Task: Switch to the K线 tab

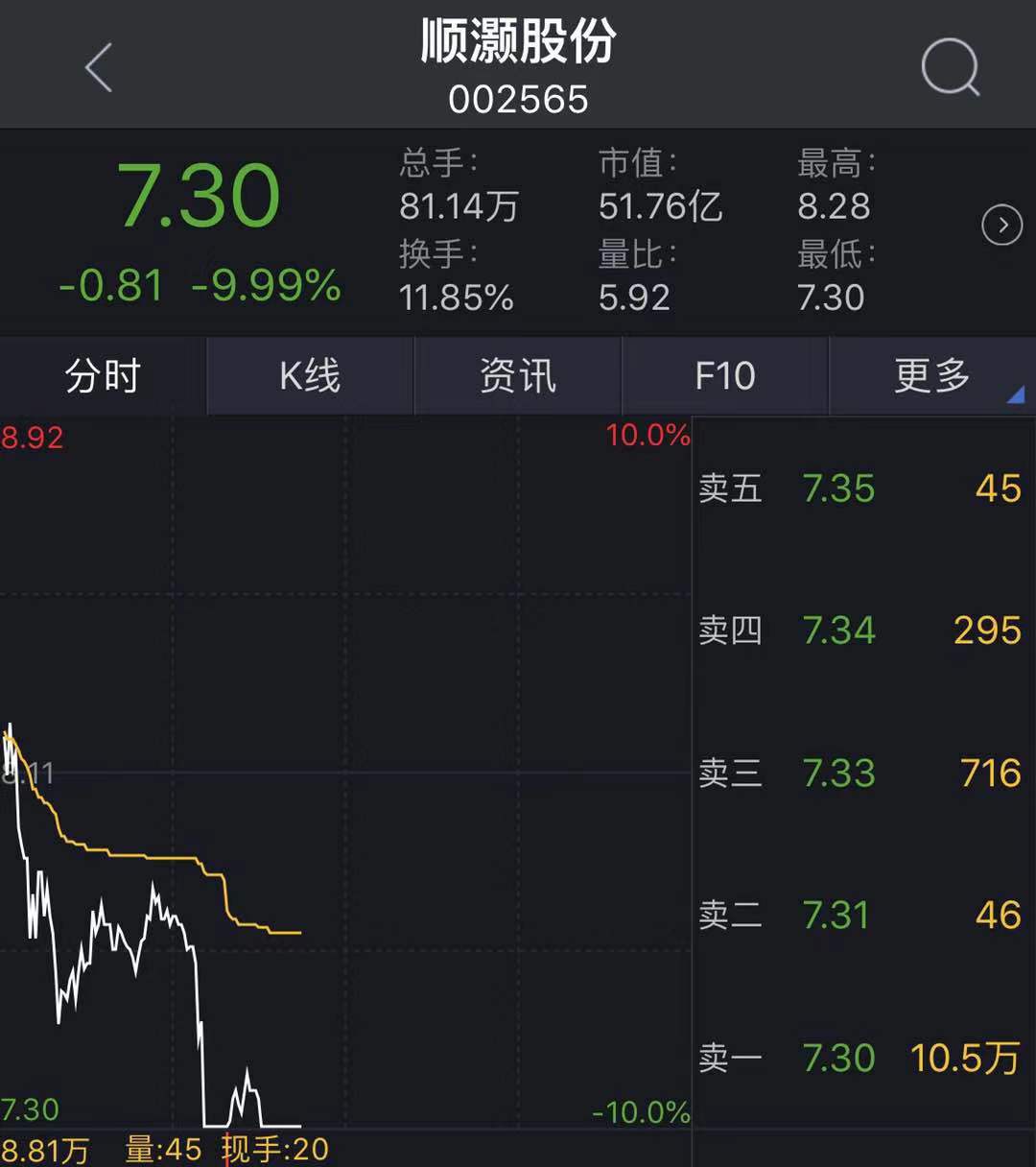Action: (310, 376)
